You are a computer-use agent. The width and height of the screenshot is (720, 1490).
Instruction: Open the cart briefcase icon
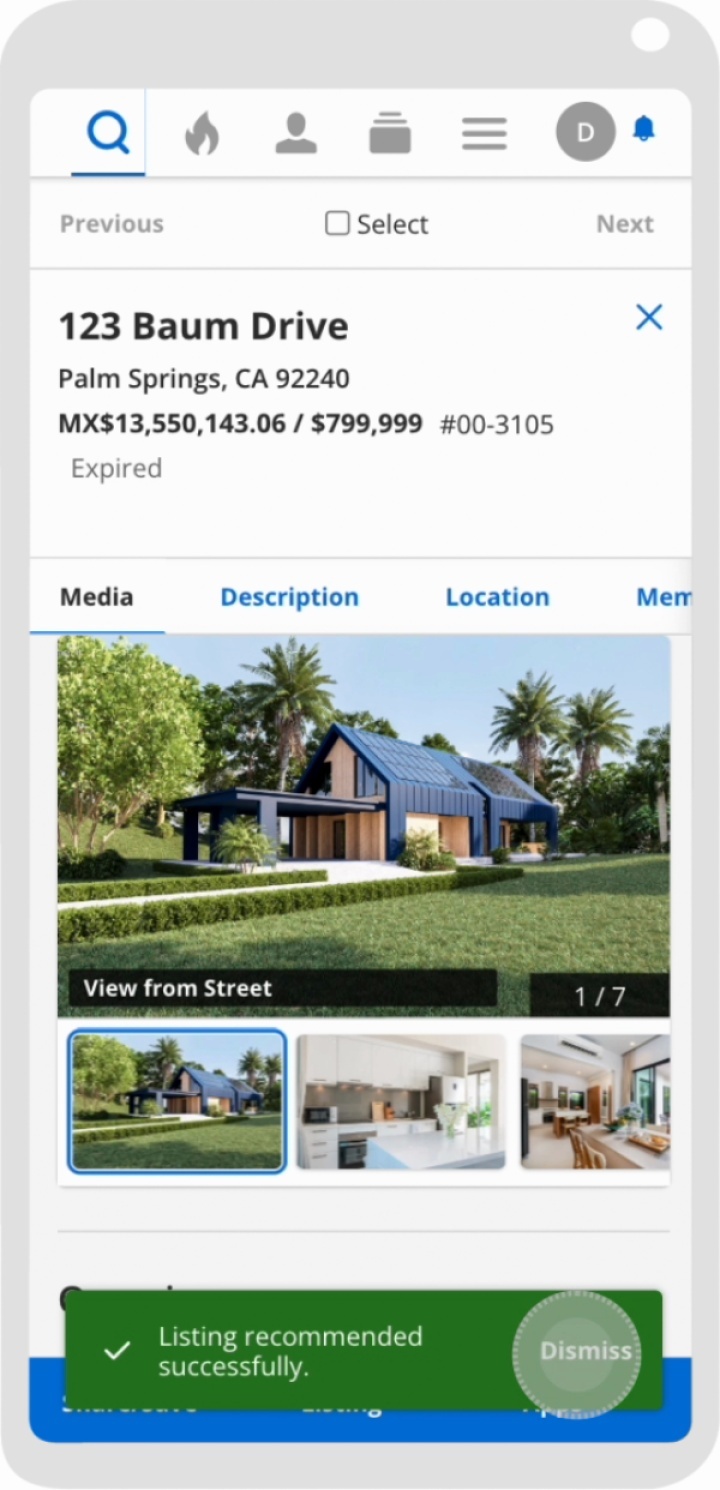tap(390, 133)
